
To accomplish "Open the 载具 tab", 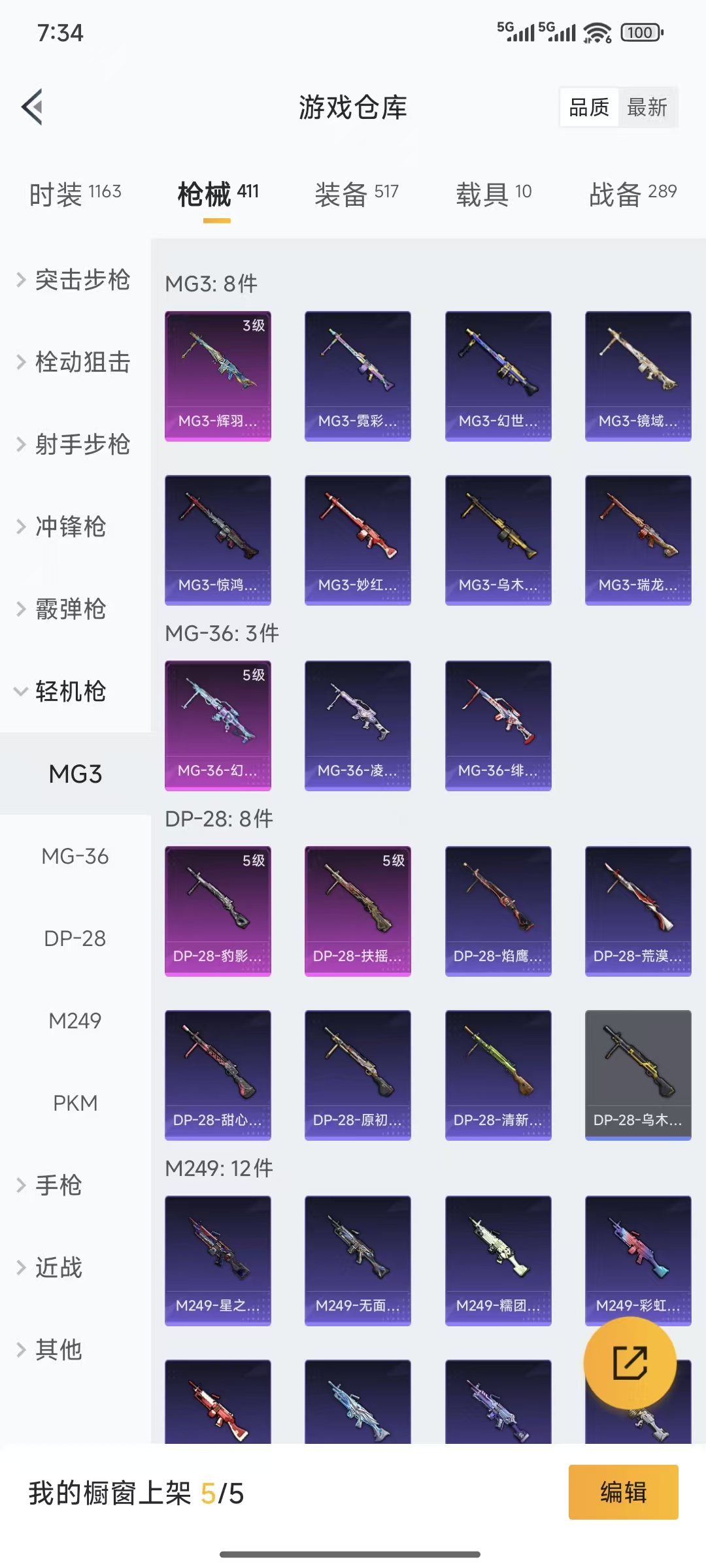I will coord(494,194).
